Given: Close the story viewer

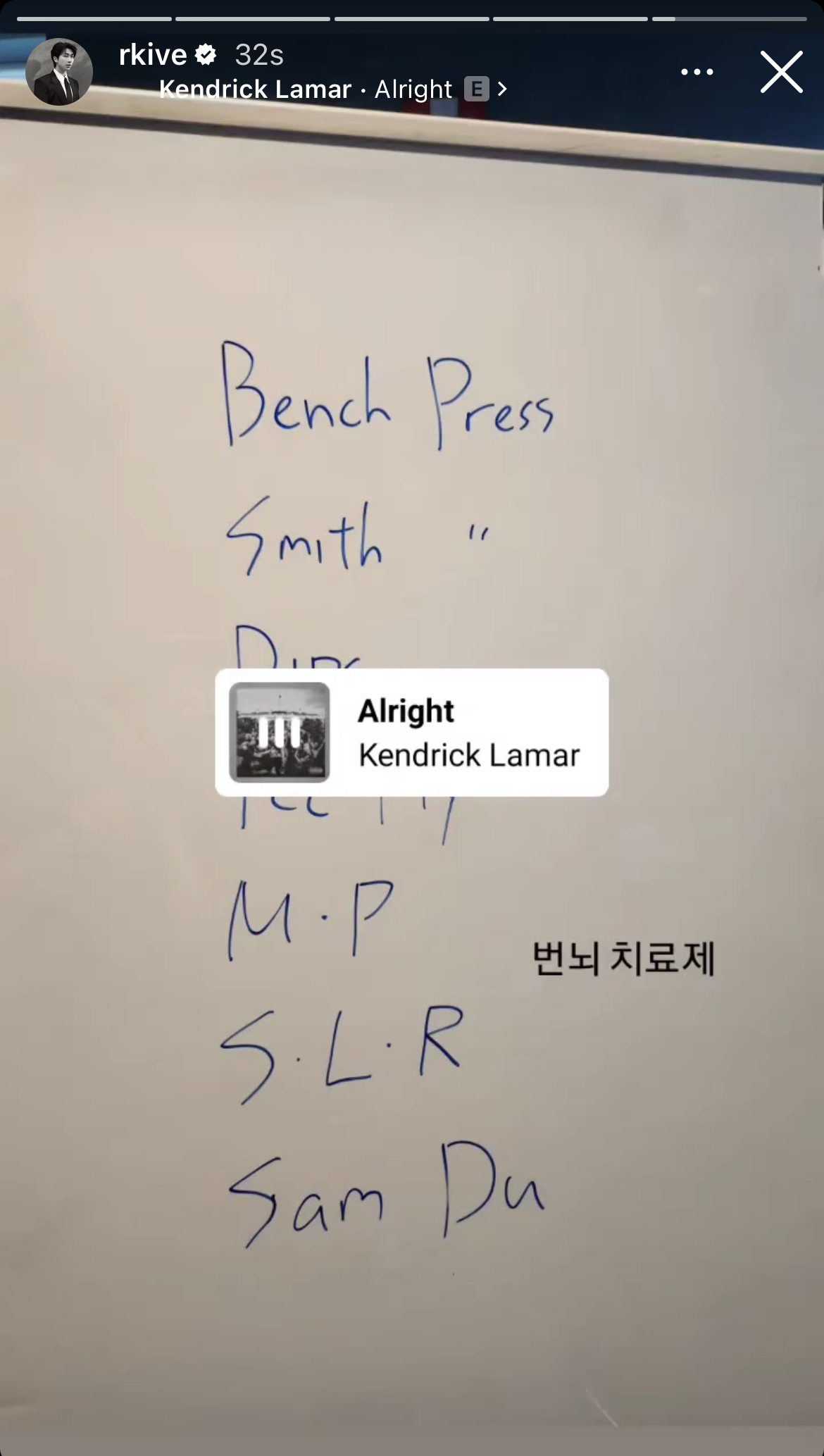Looking at the screenshot, I should [781, 72].
